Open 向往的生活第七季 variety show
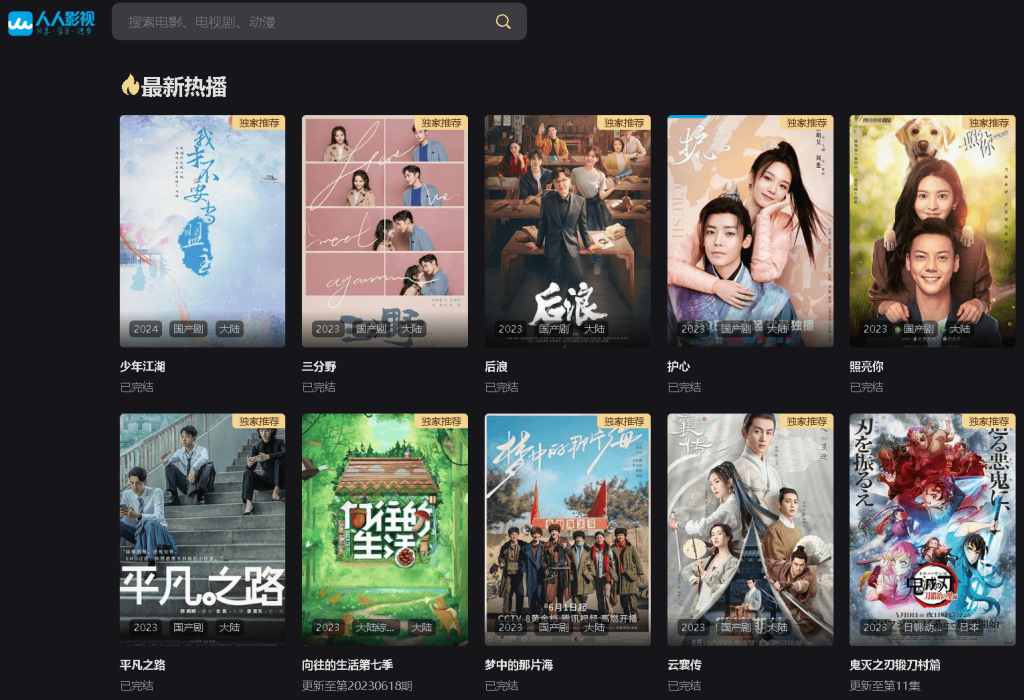This screenshot has width=1024, height=700. click(385, 529)
